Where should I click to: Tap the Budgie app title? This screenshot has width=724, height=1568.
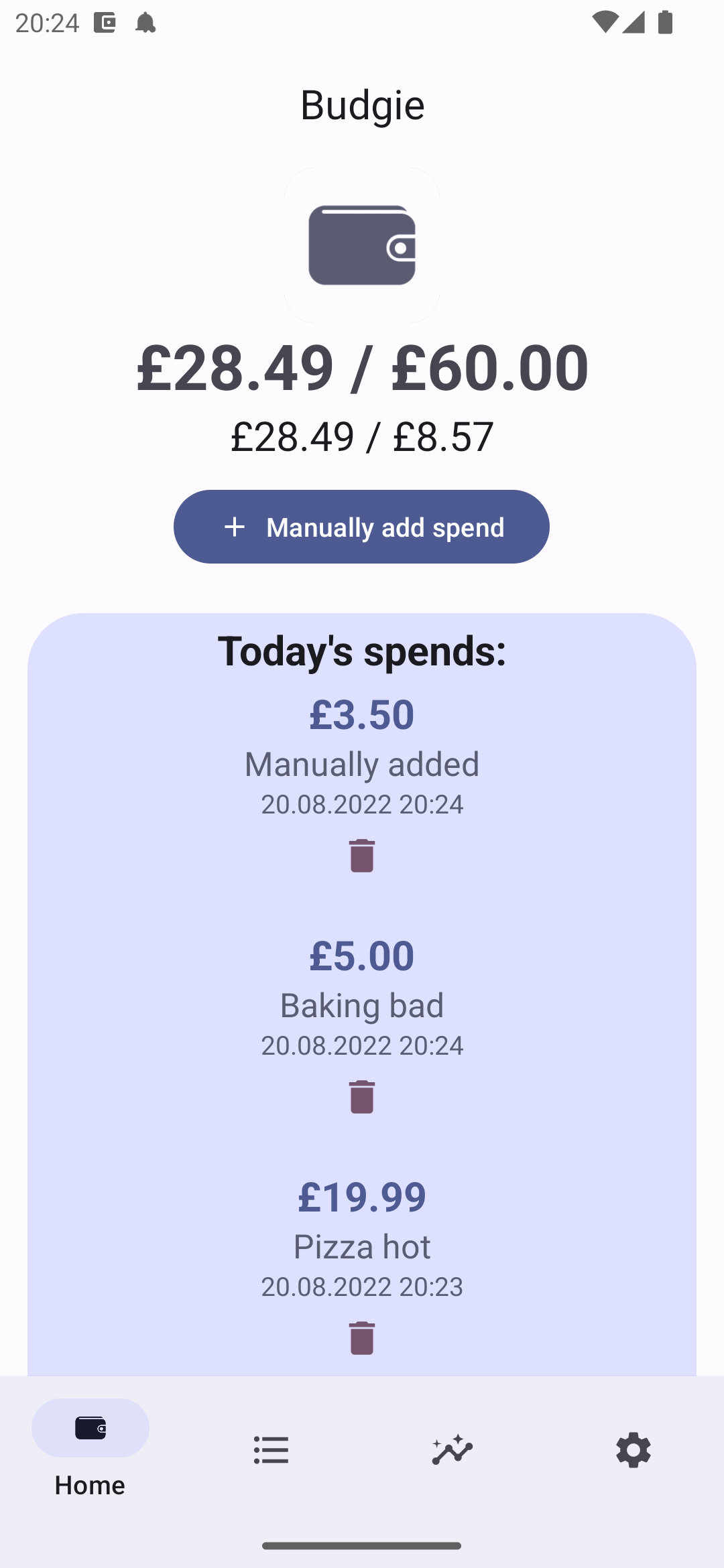tap(362, 105)
